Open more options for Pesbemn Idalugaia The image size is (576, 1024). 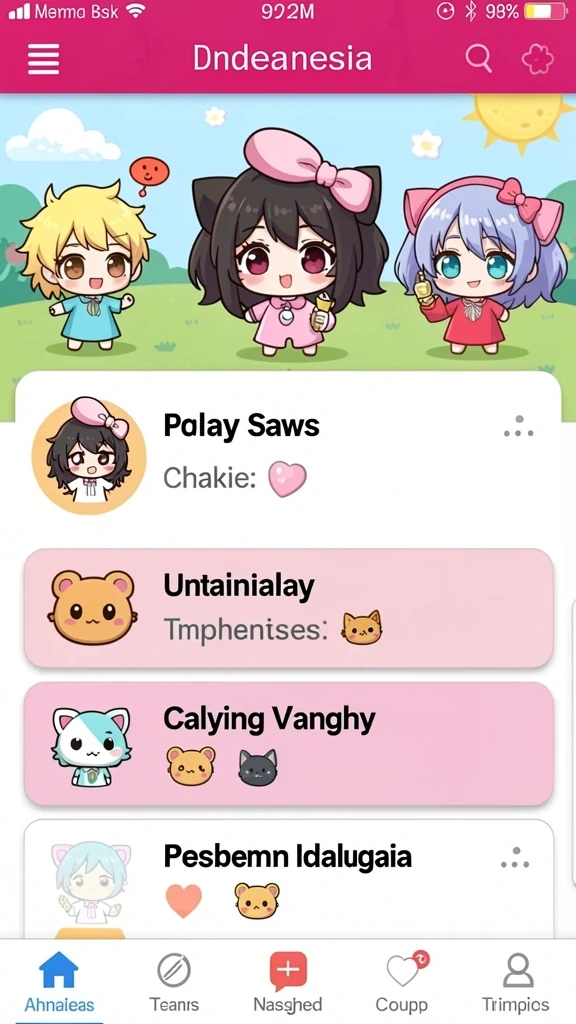516,857
